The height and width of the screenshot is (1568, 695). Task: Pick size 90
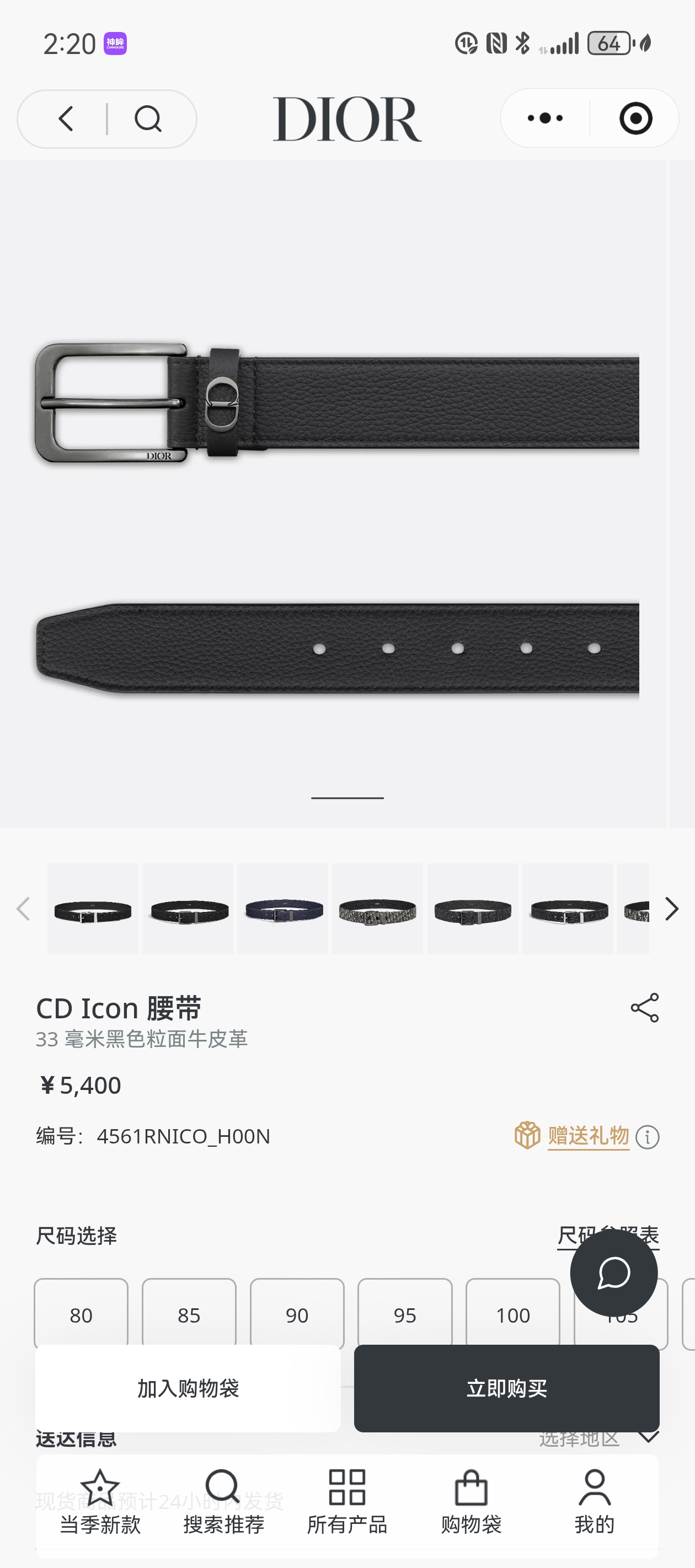(x=297, y=1314)
